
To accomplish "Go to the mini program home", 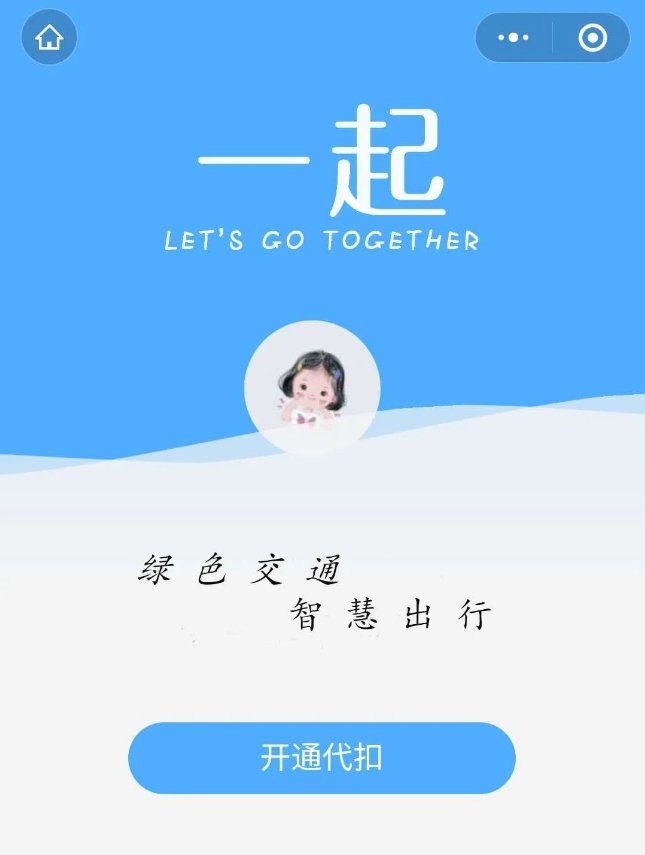I will pos(49,38).
